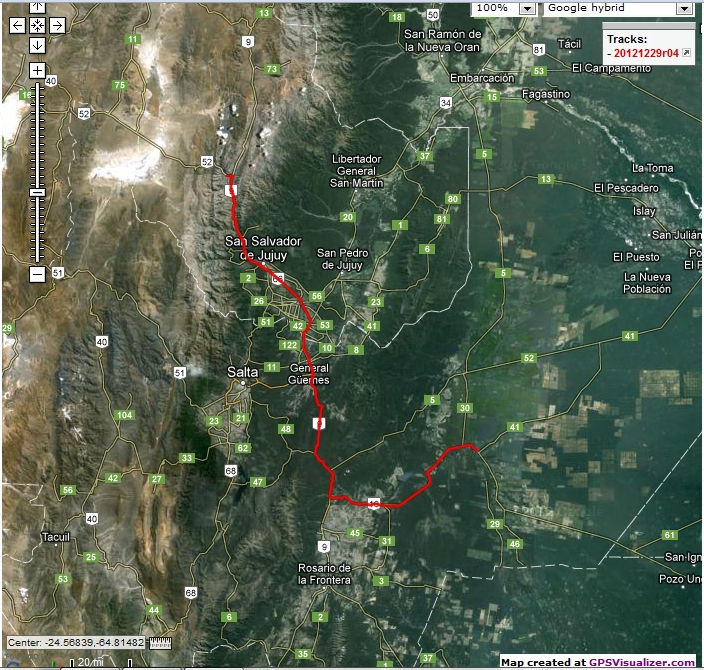Select track 20121229r04 in Tracks list
Screen dimensions: 704x670
click(645, 53)
